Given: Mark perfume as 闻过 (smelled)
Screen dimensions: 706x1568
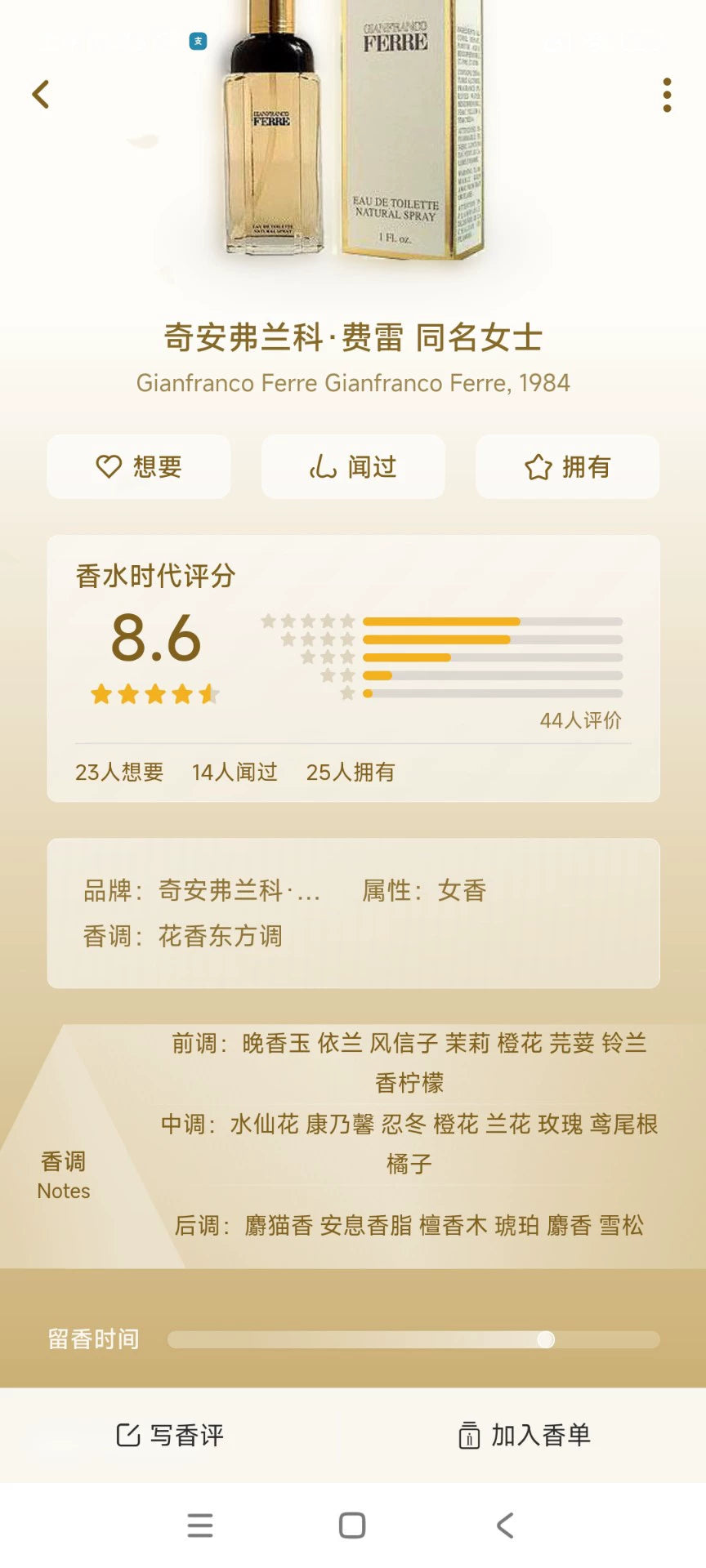Looking at the screenshot, I should pos(353,467).
